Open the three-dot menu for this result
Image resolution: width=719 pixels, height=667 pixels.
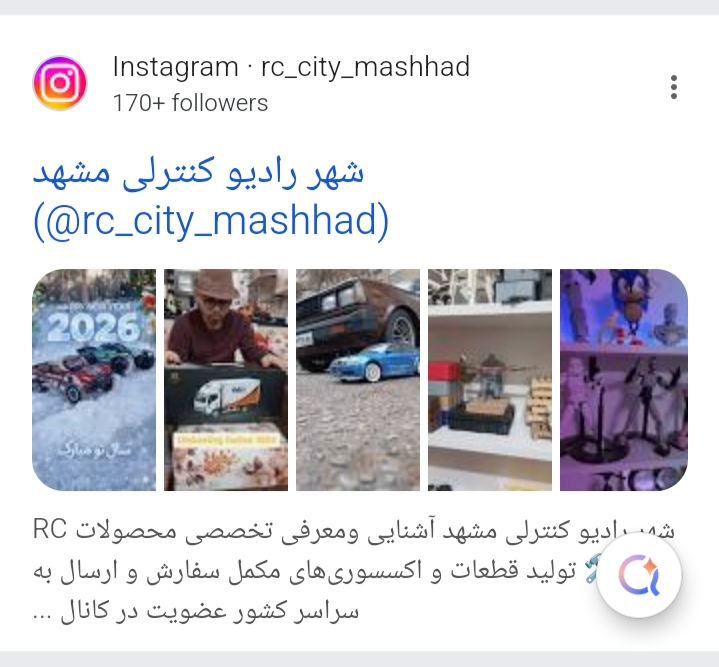(674, 87)
